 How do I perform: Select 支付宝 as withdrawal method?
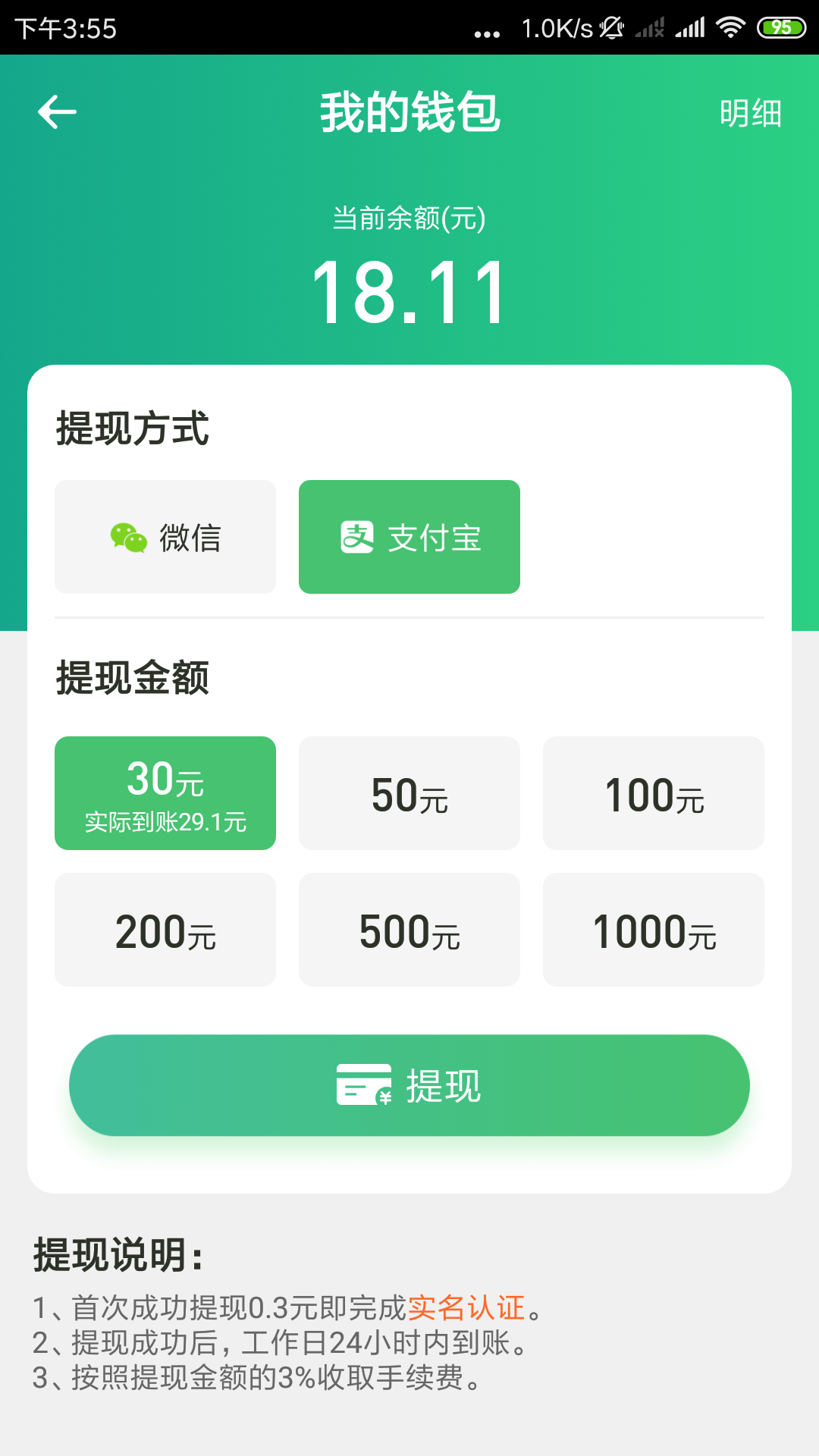coord(409,537)
